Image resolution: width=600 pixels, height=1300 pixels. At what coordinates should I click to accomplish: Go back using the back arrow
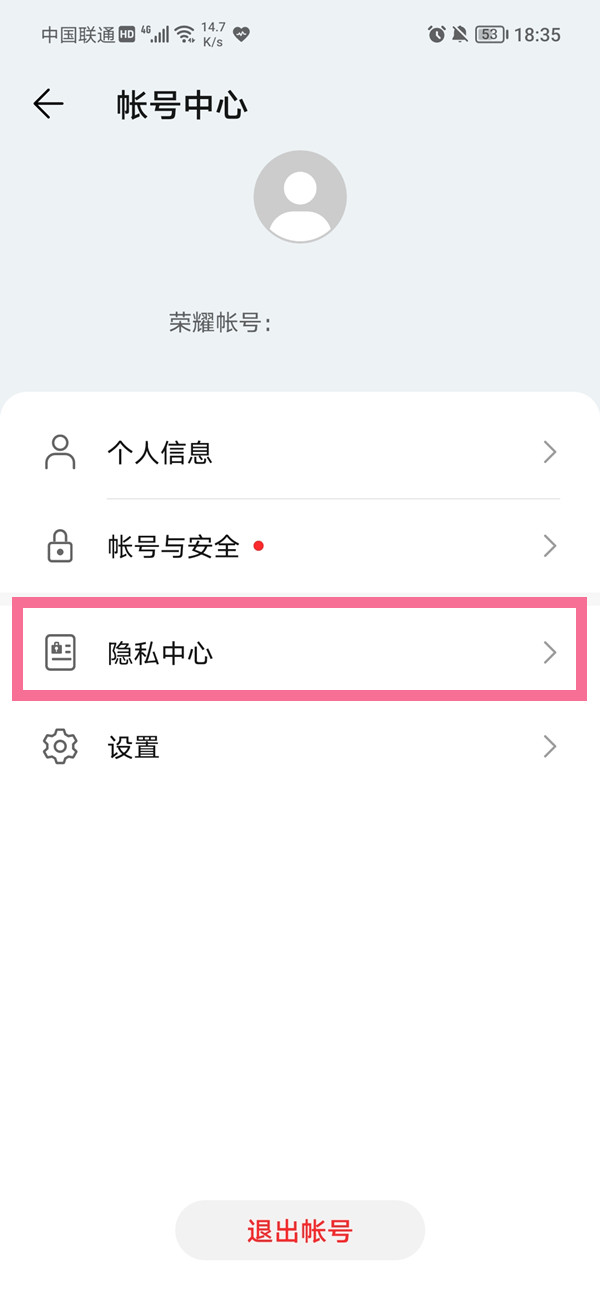48,104
